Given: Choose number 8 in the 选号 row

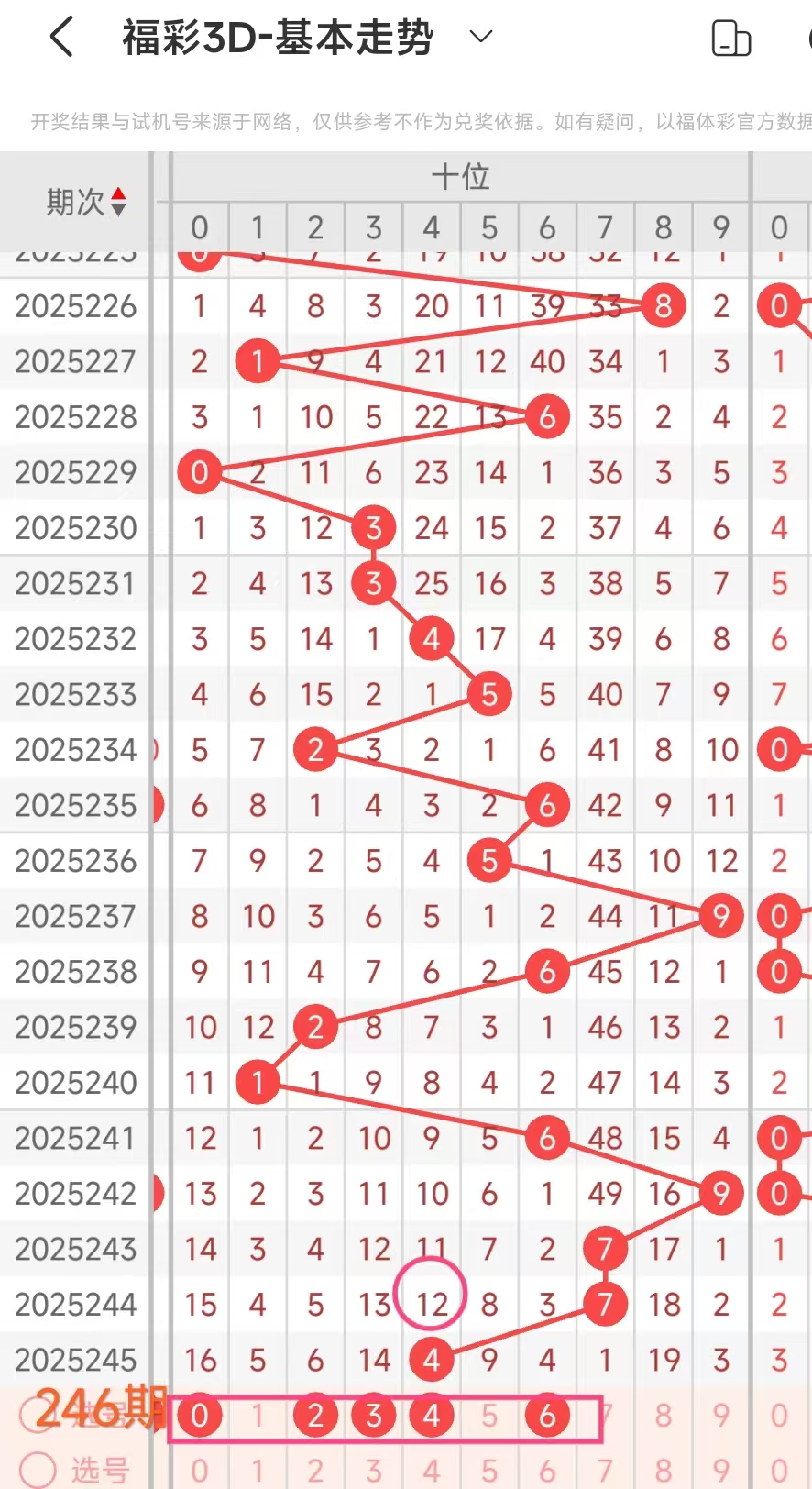Looking at the screenshot, I should tap(664, 1471).
